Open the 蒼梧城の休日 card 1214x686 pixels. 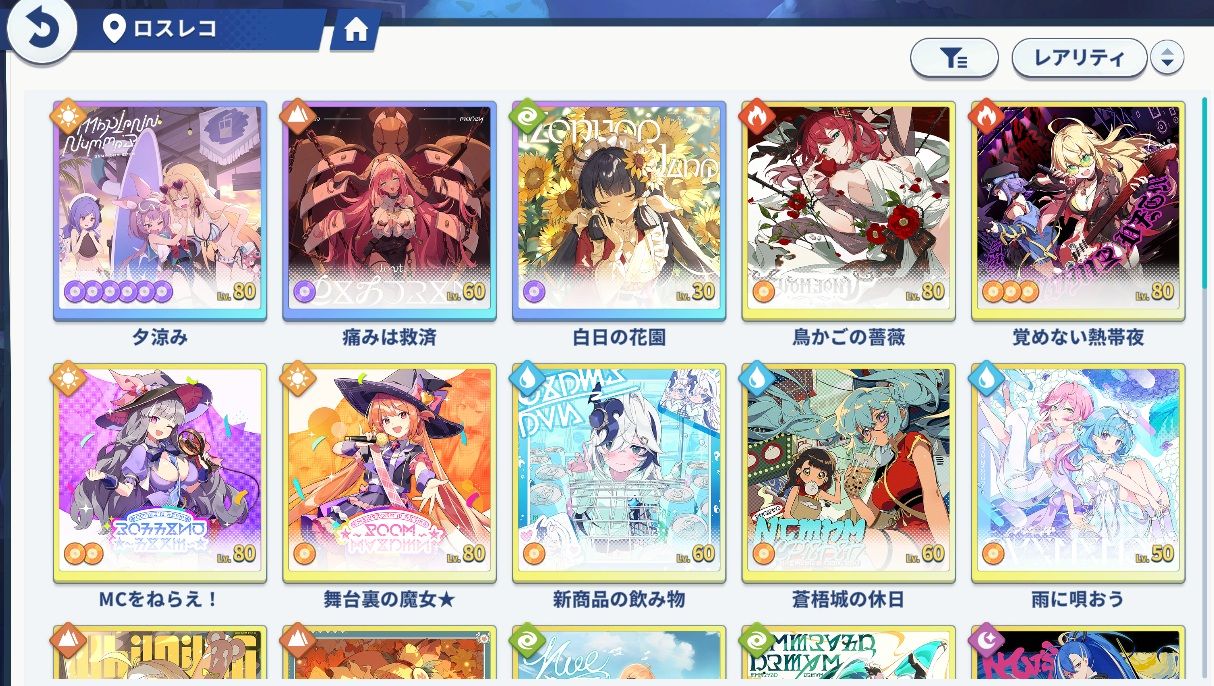849,471
